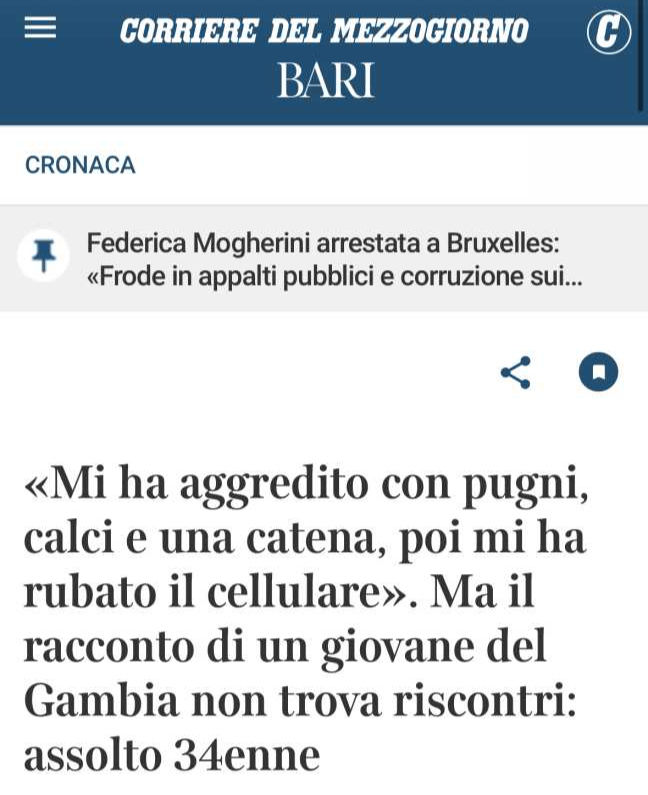The width and height of the screenshot is (648, 795).
Task: Share this article
Action: click(516, 373)
